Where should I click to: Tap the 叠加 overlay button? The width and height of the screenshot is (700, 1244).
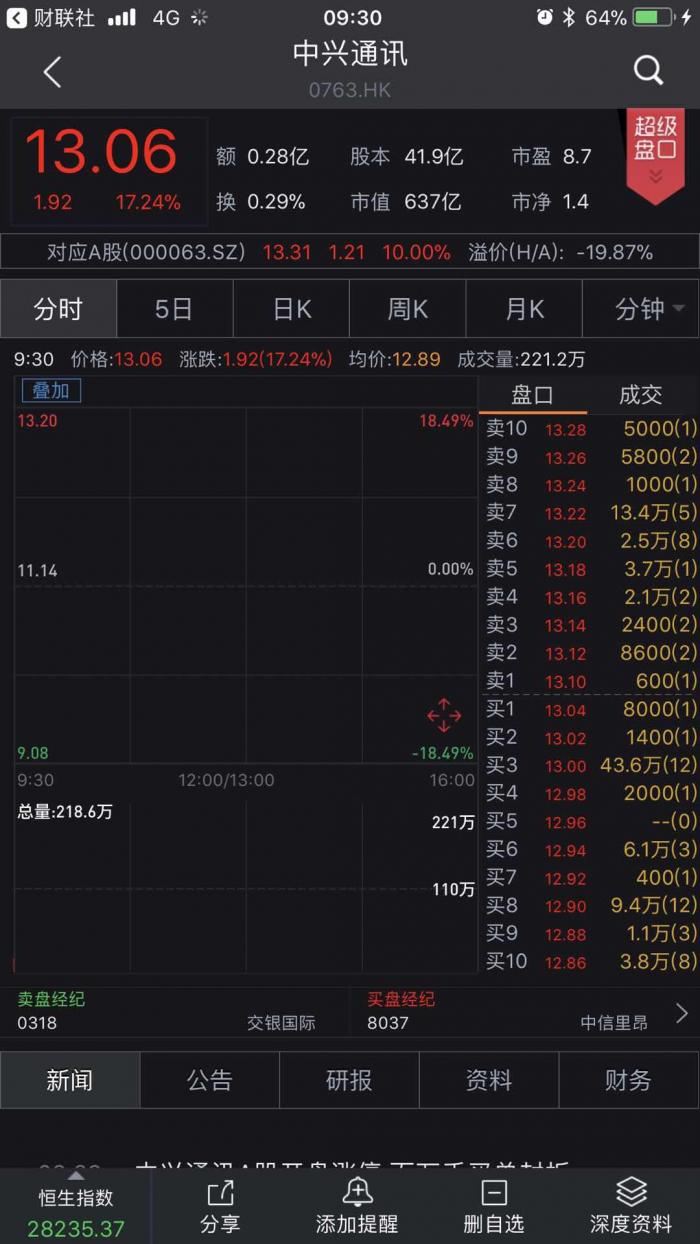coord(51,390)
